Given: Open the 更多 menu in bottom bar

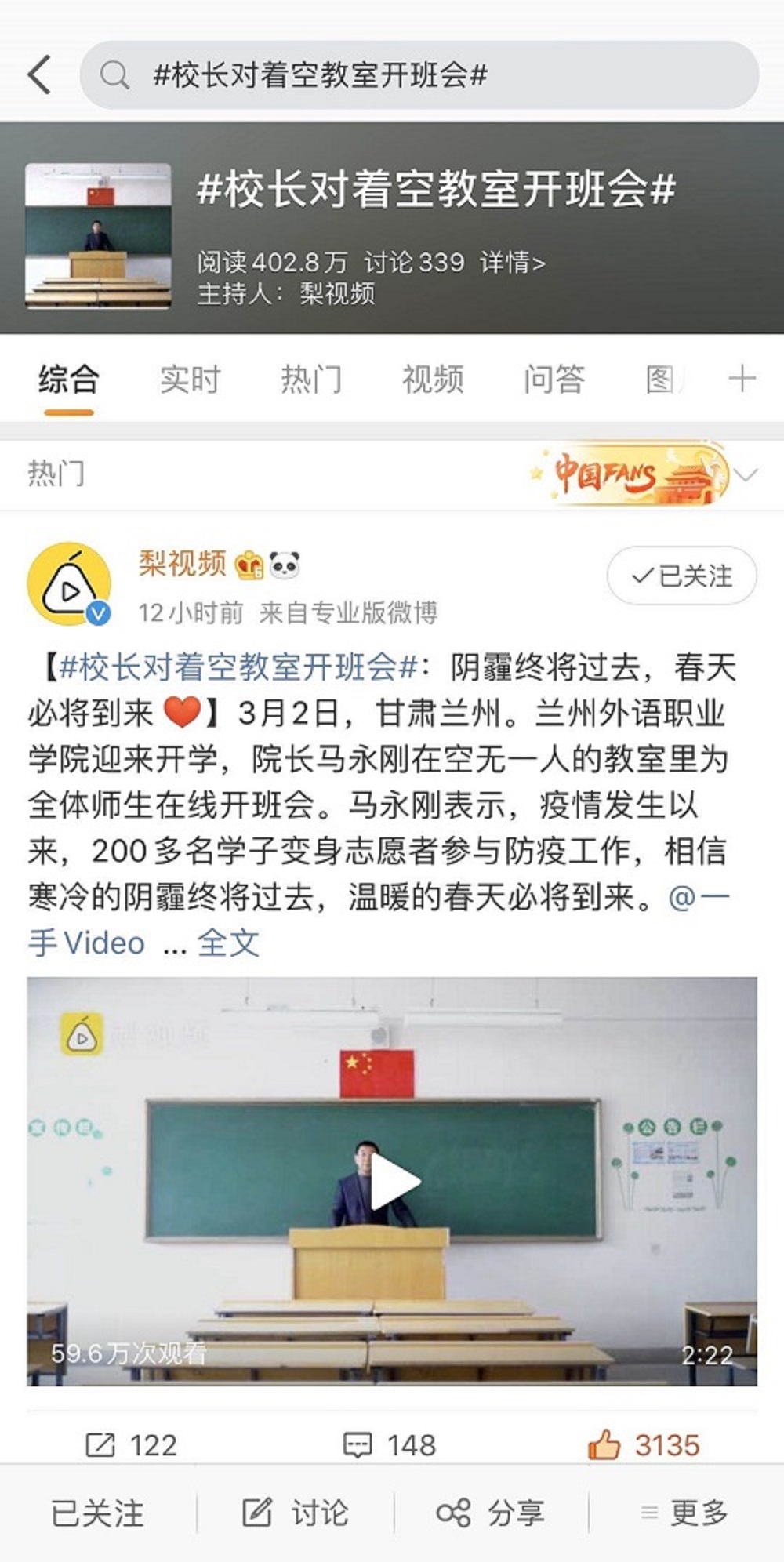Looking at the screenshot, I should [x=684, y=1513].
